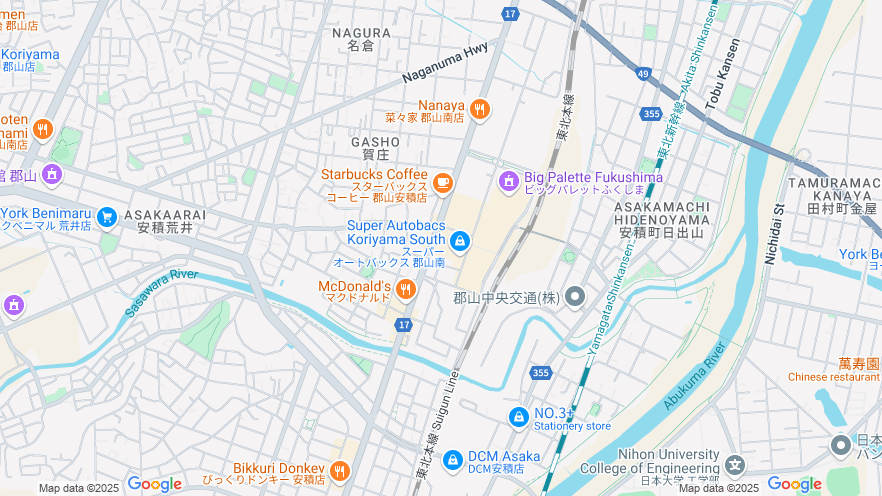The image size is (882, 496).
Task: Open the York Benimaru shopping pin
Action: [x=107, y=217]
